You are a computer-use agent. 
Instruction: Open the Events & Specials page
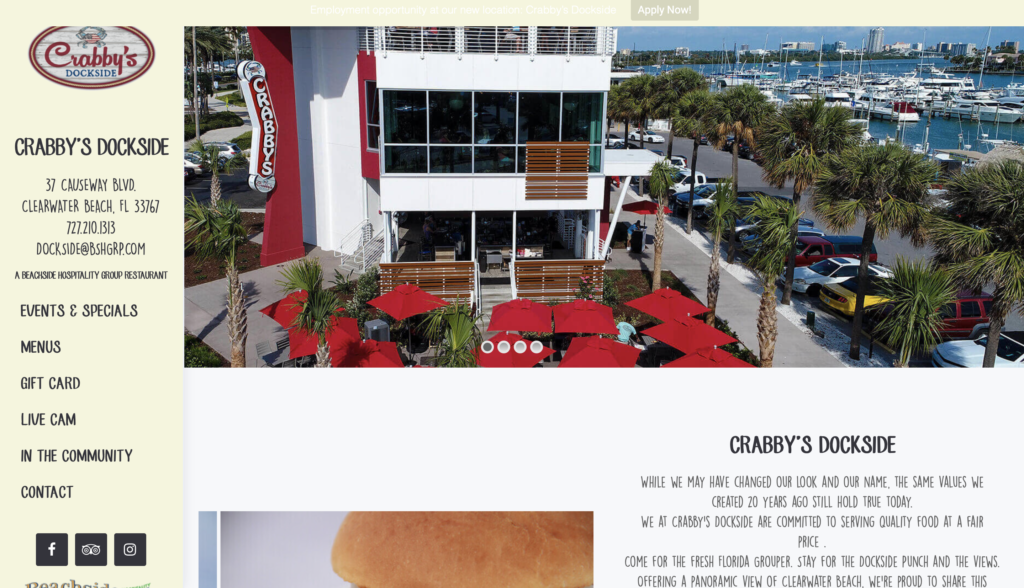pos(79,311)
